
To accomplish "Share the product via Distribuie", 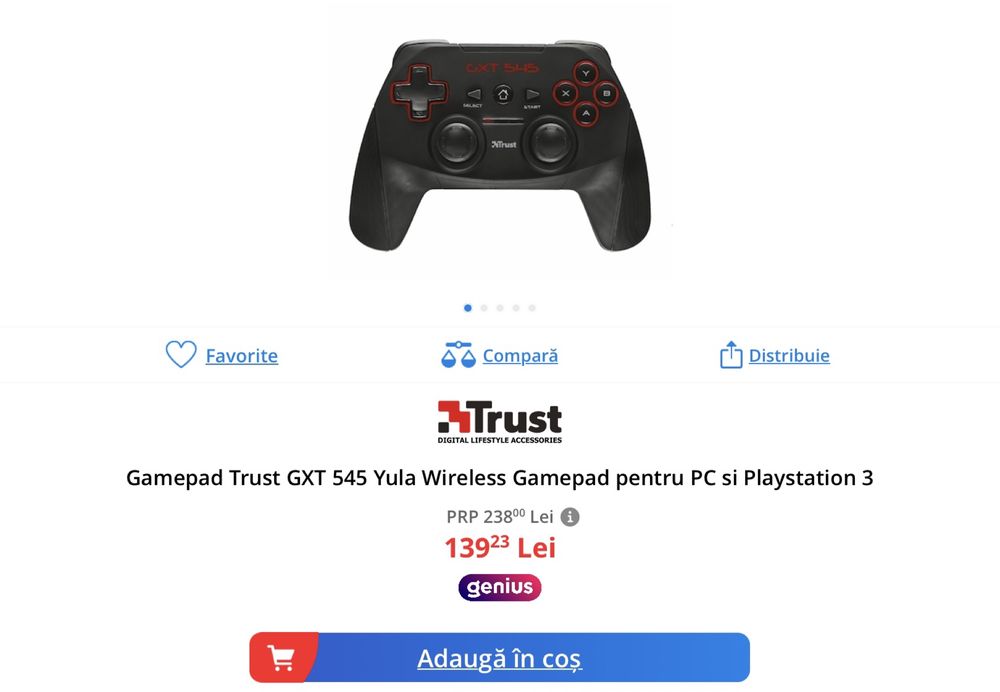I will pyautogui.click(x=775, y=355).
